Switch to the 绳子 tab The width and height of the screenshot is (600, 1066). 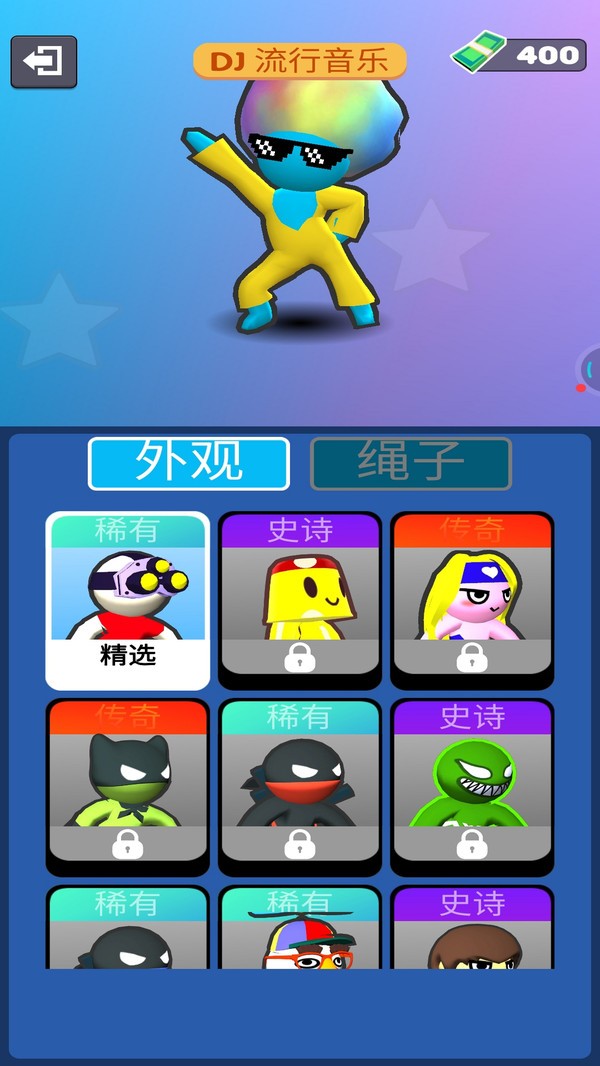click(411, 463)
